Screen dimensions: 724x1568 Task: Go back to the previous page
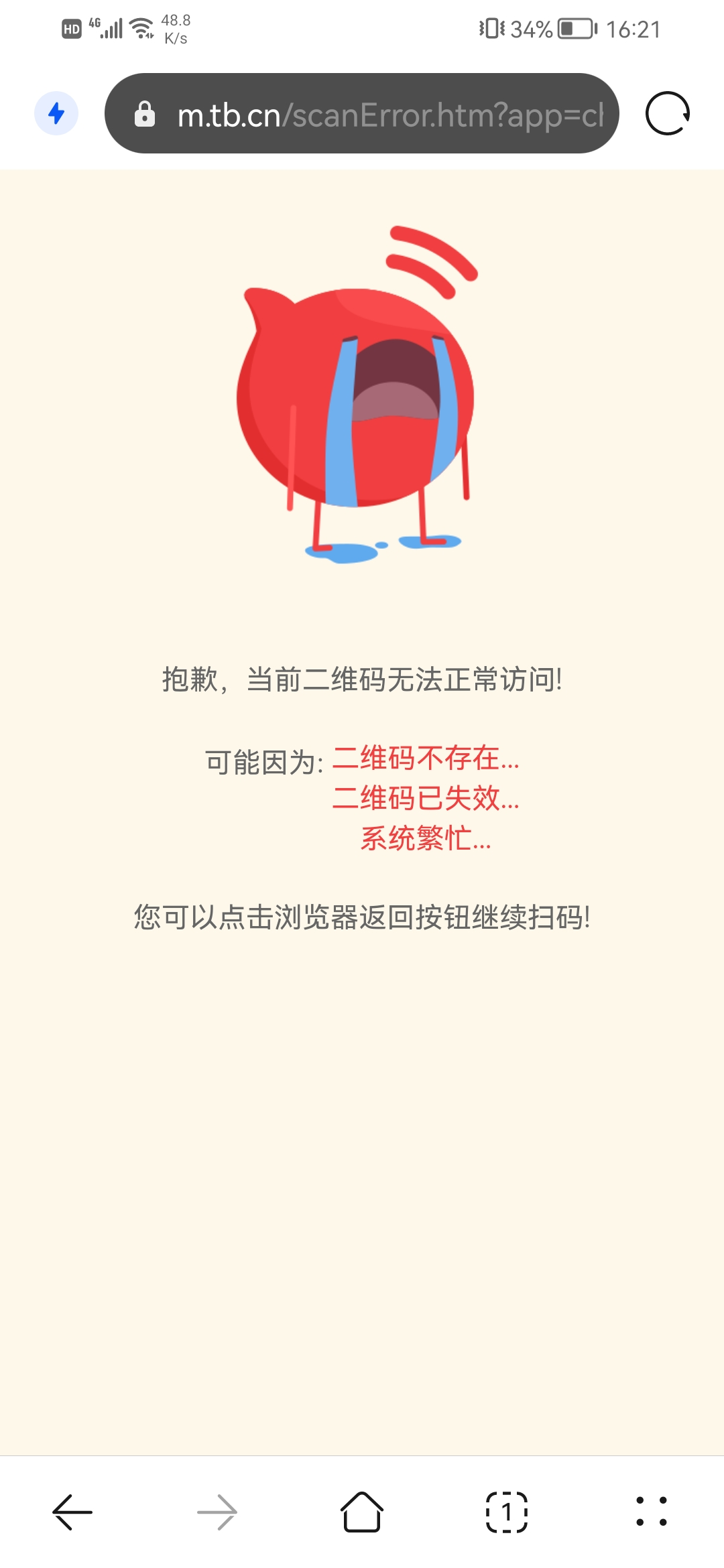[72, 1512]
